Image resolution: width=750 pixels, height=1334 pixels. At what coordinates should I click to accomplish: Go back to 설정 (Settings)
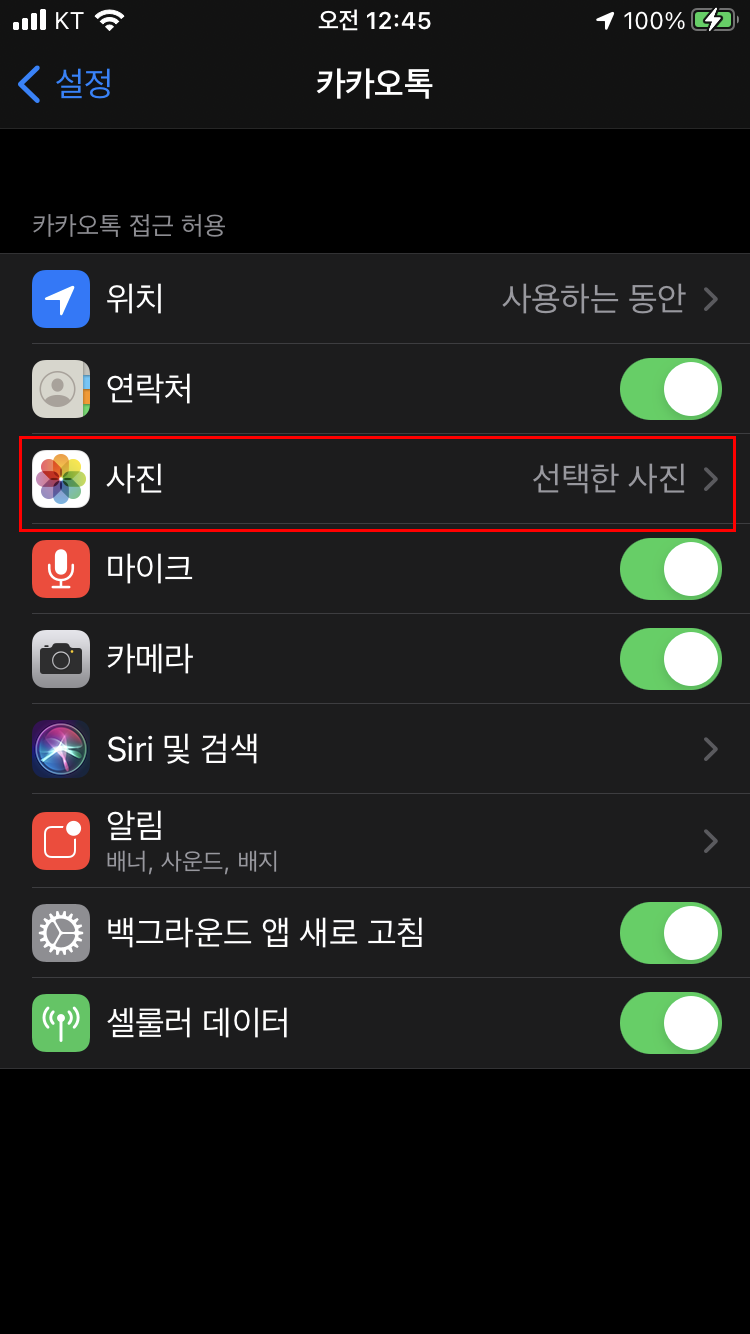click(x=66, y=84)
